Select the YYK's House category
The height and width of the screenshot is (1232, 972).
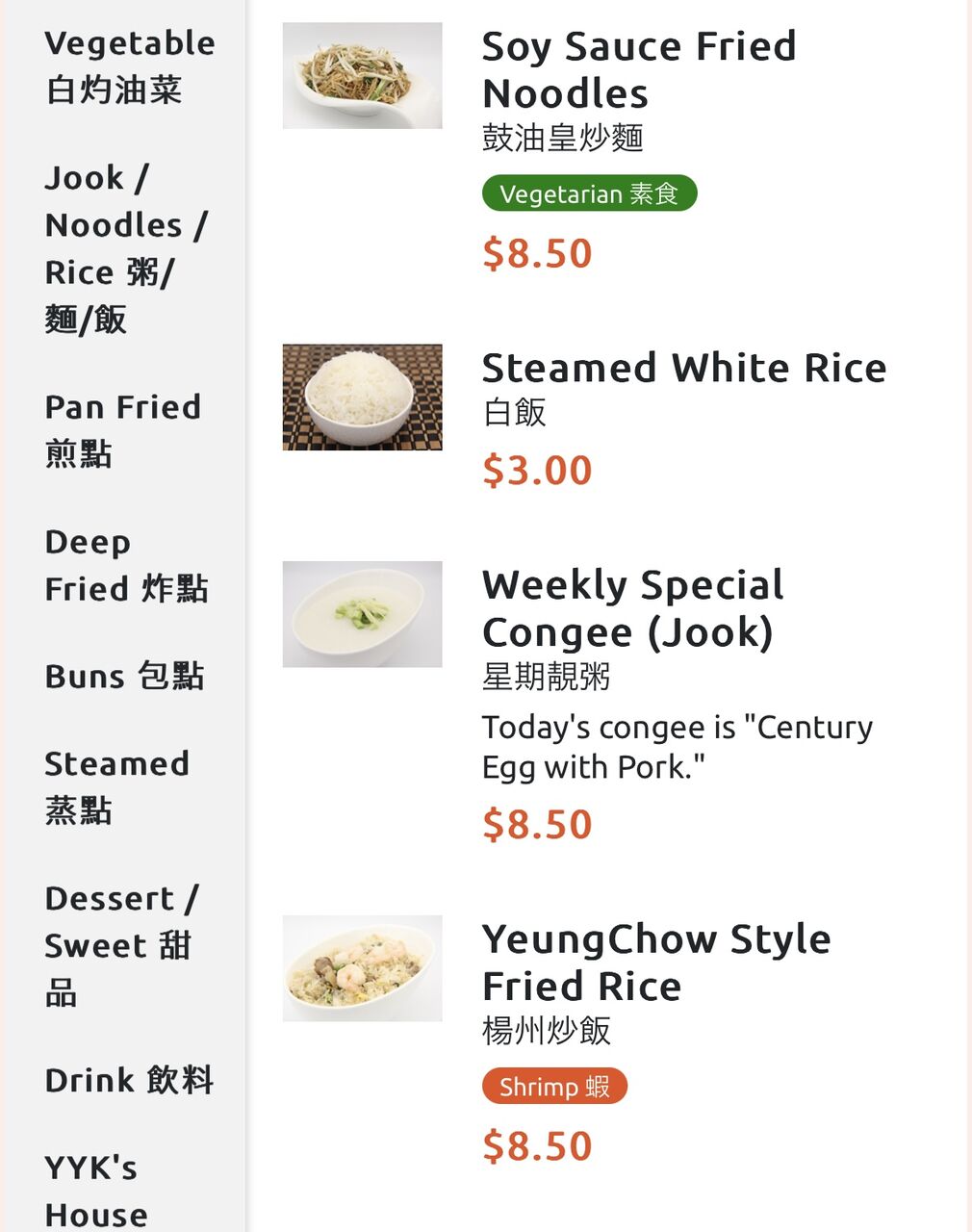pyautogui.click(x=96, y=1191)
